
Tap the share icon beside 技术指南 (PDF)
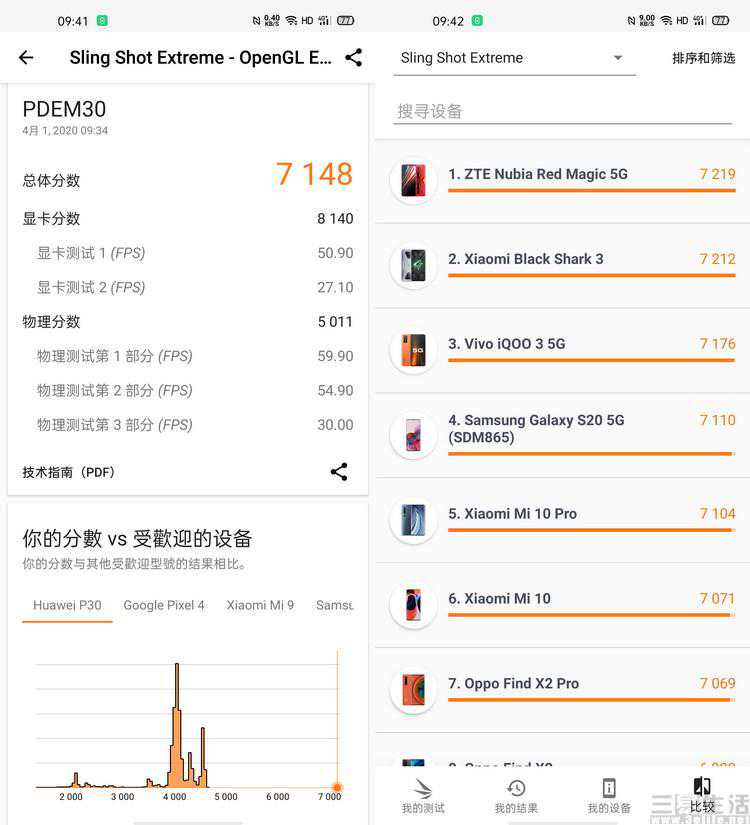click(339, 472)
